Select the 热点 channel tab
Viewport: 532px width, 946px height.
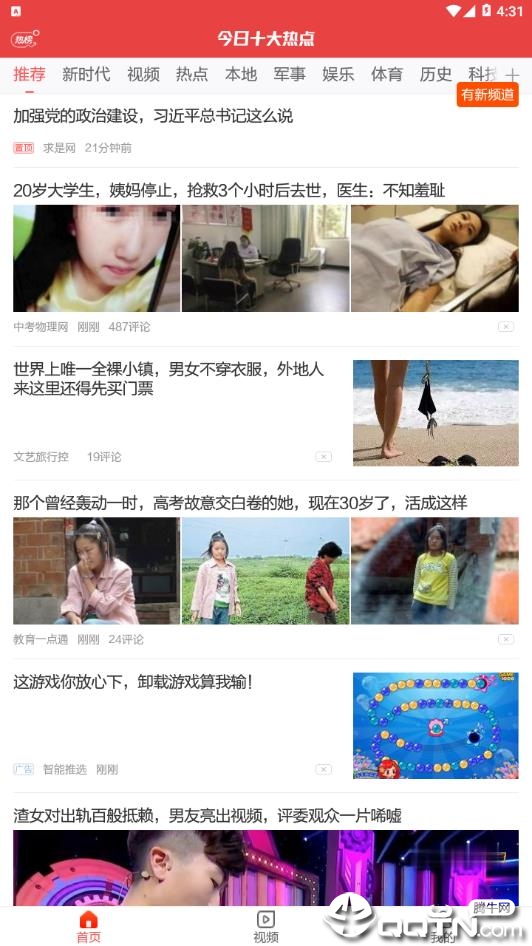pos(192,74)
